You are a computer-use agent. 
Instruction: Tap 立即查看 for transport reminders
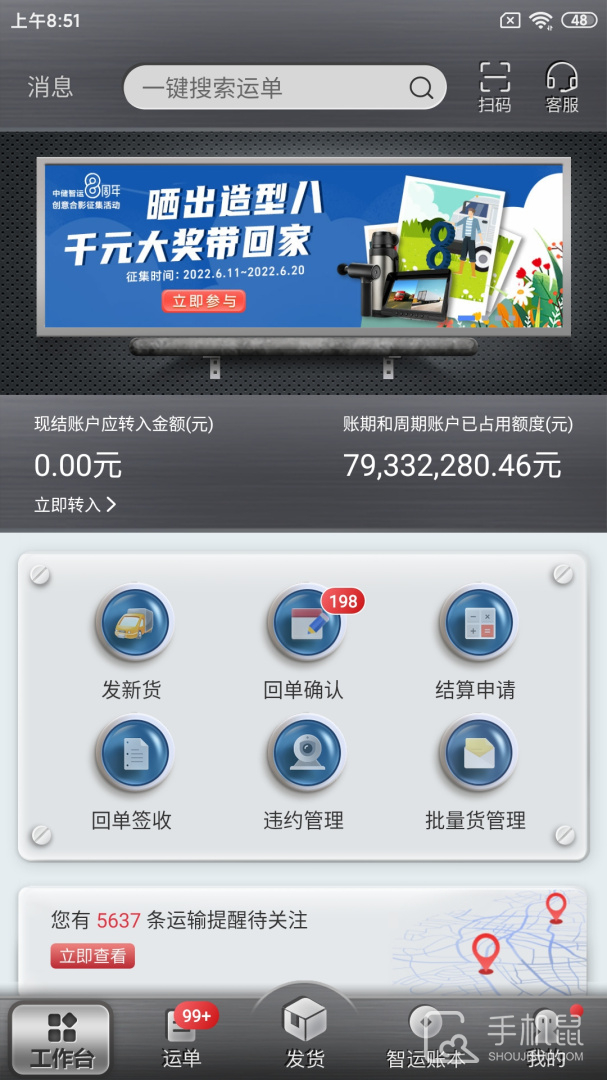click(93, 955)
